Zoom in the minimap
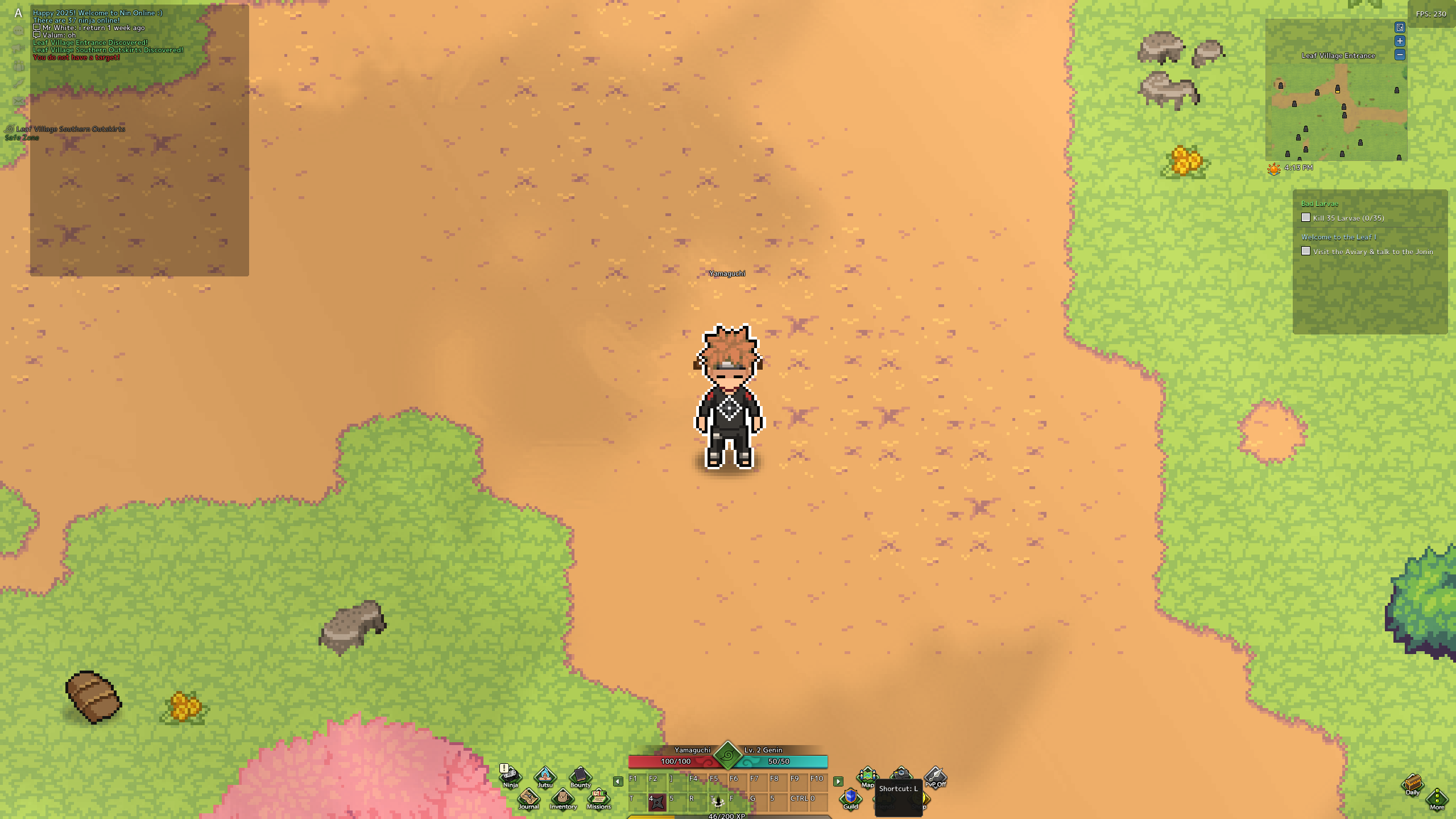This screenshot has height=819, width=1456. click(1400, 41)
